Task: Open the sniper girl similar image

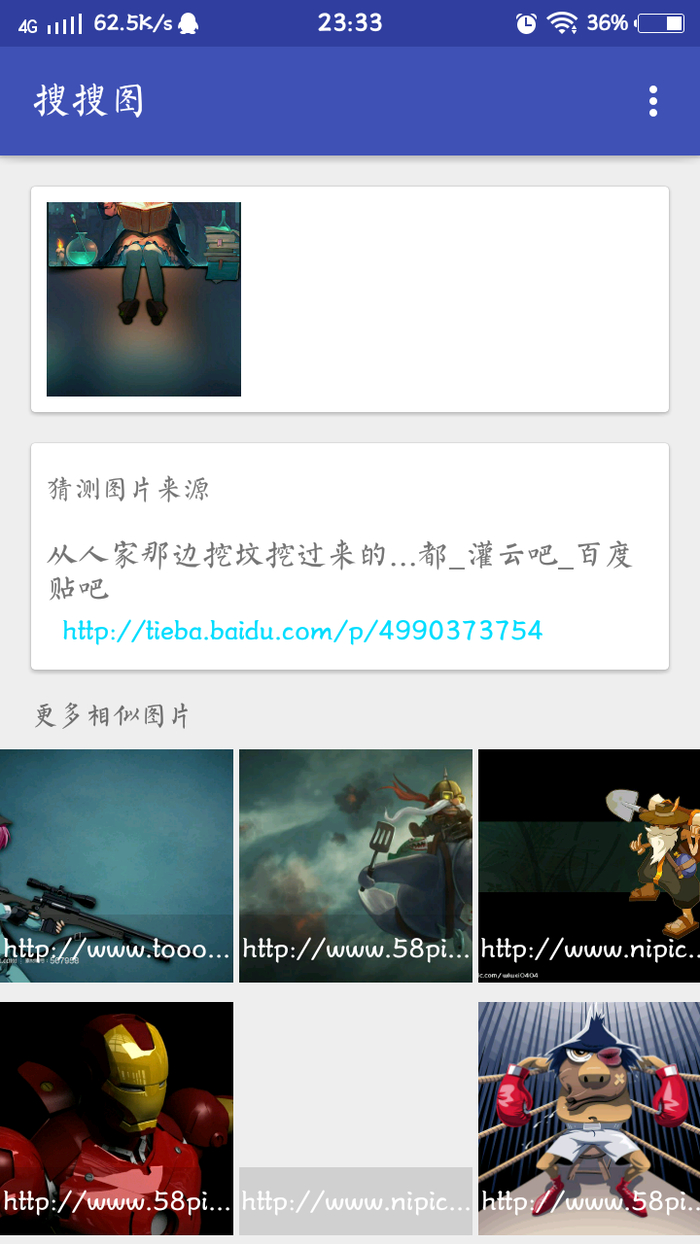Action: click(x=116, y=865)
